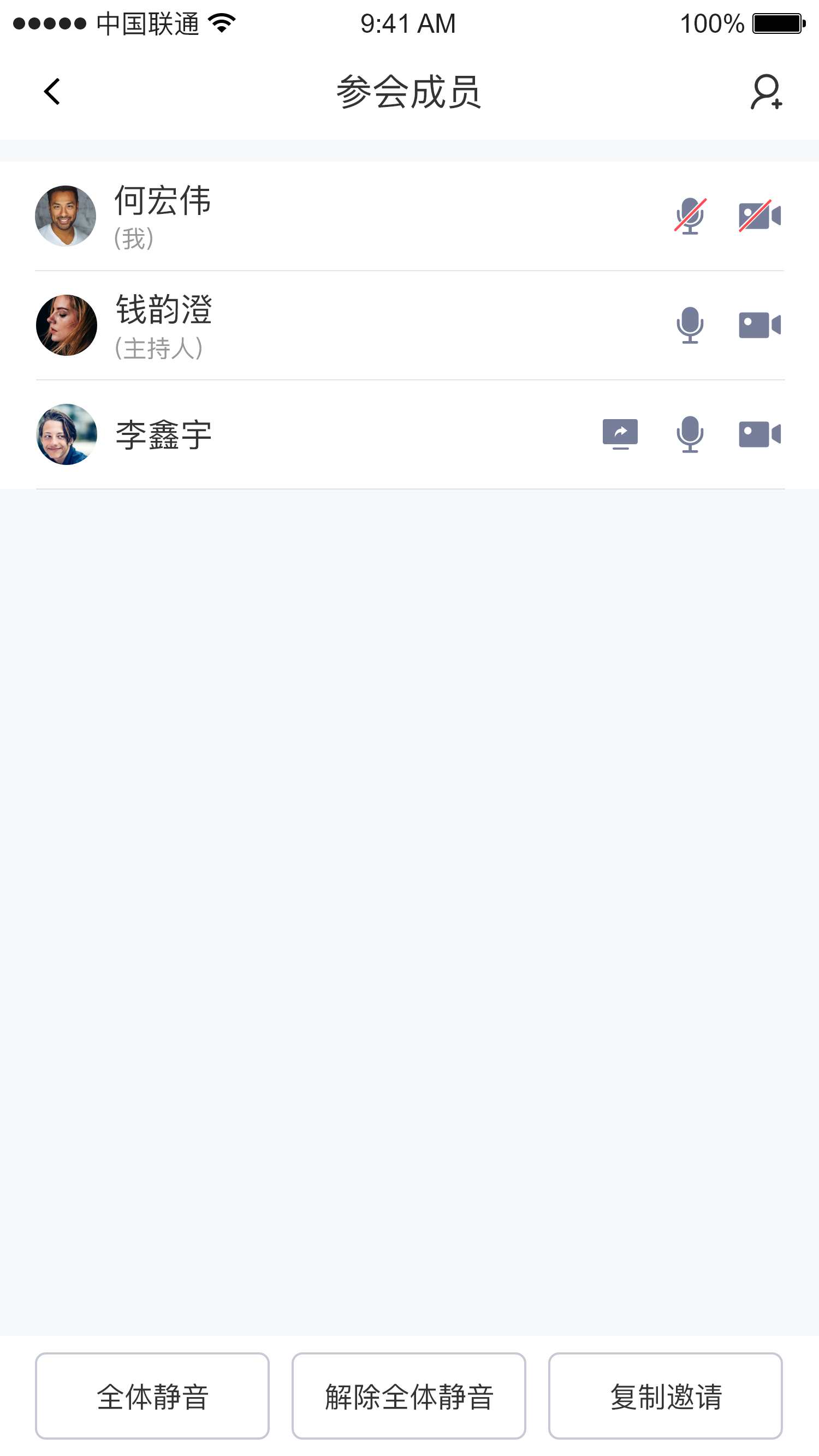Mute 钱韵澄's microphone
This screenshot has width=819, height=1456.
click(x=690, y=325)
